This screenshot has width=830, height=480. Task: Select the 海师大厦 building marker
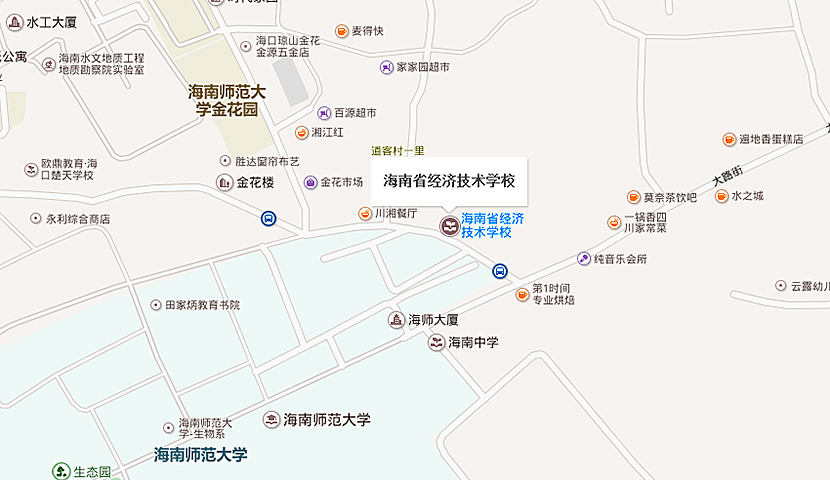point(396,320)
